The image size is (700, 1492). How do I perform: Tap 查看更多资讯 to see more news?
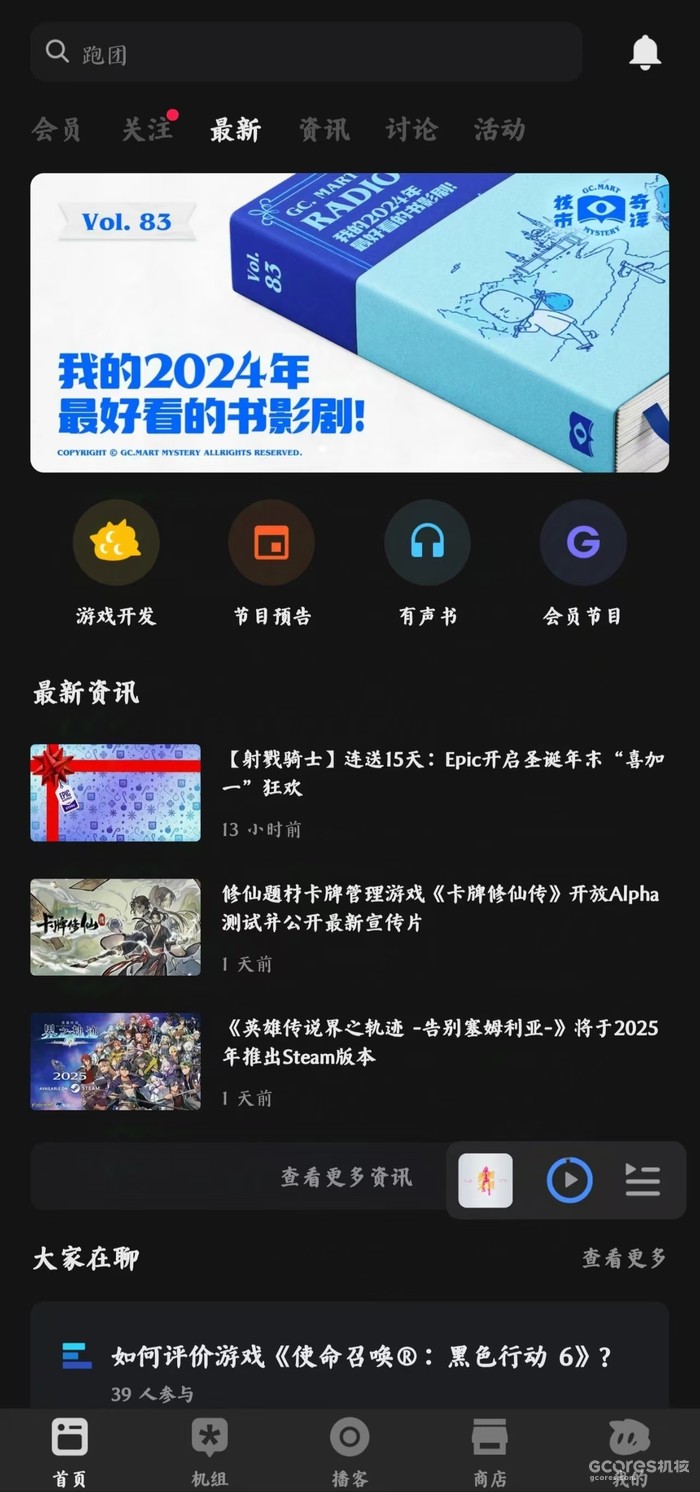tap(345, 1177)
